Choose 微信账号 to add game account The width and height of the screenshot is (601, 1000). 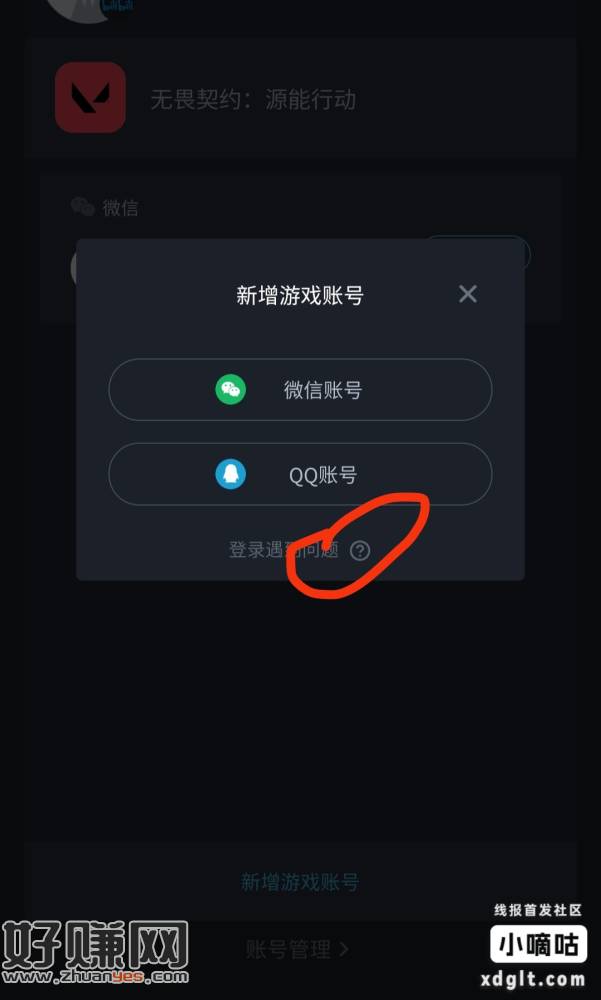[300, 390]
